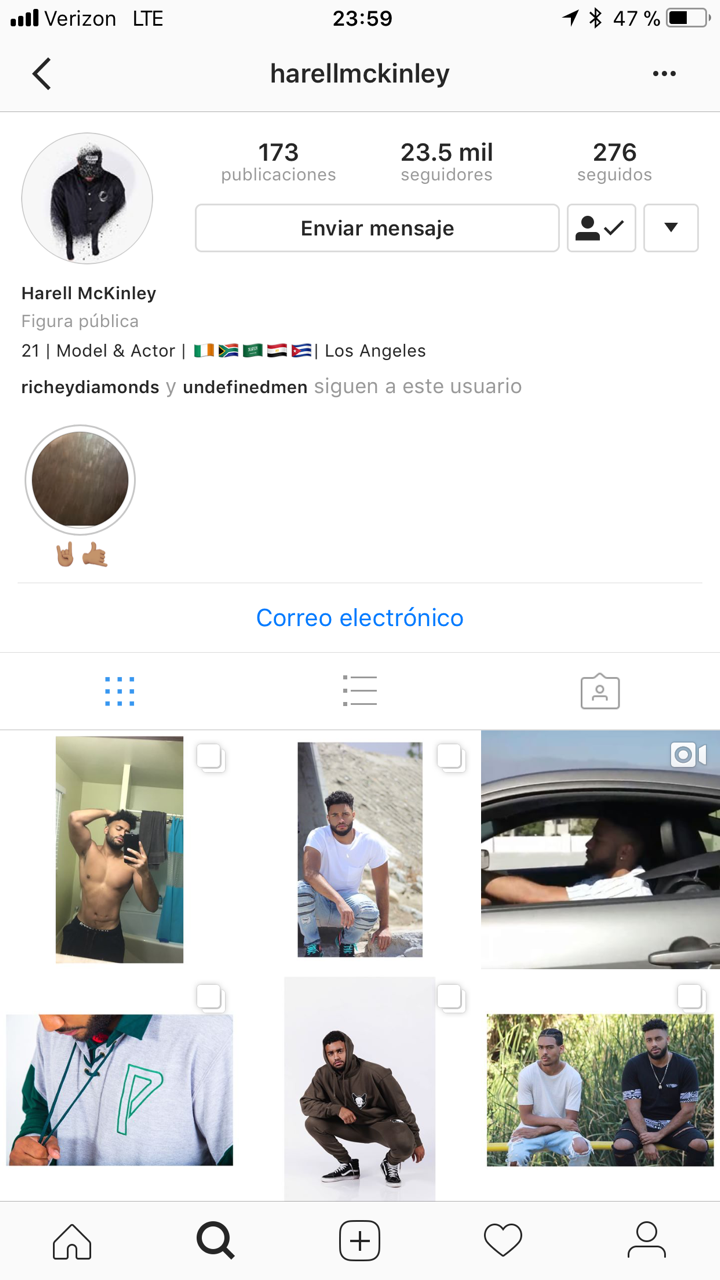Open the story highlight with hand emojis
Screen dimensions: 720x1280
80,480
